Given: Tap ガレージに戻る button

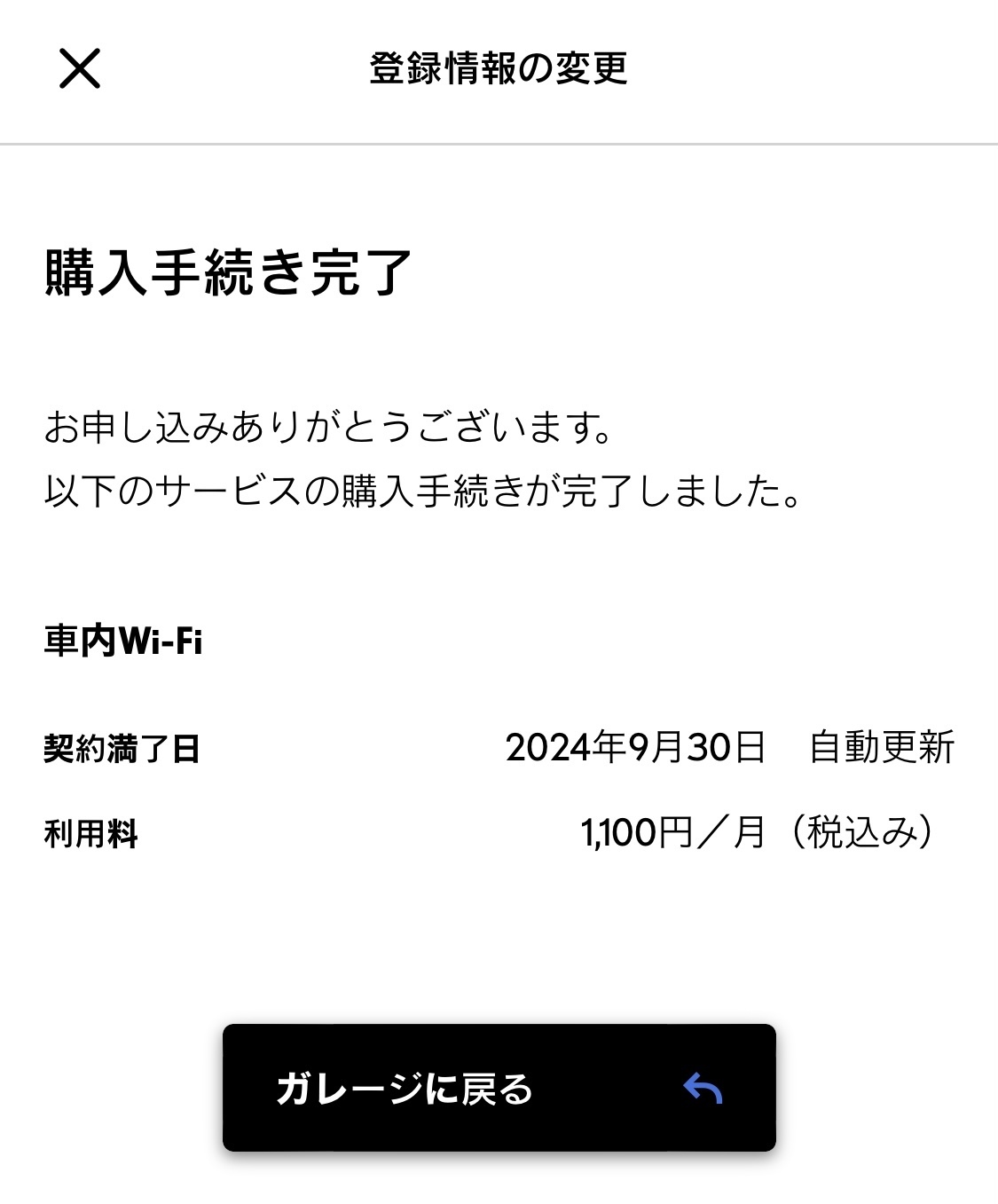Looking at the screenshot, I should pos(499,1088).
